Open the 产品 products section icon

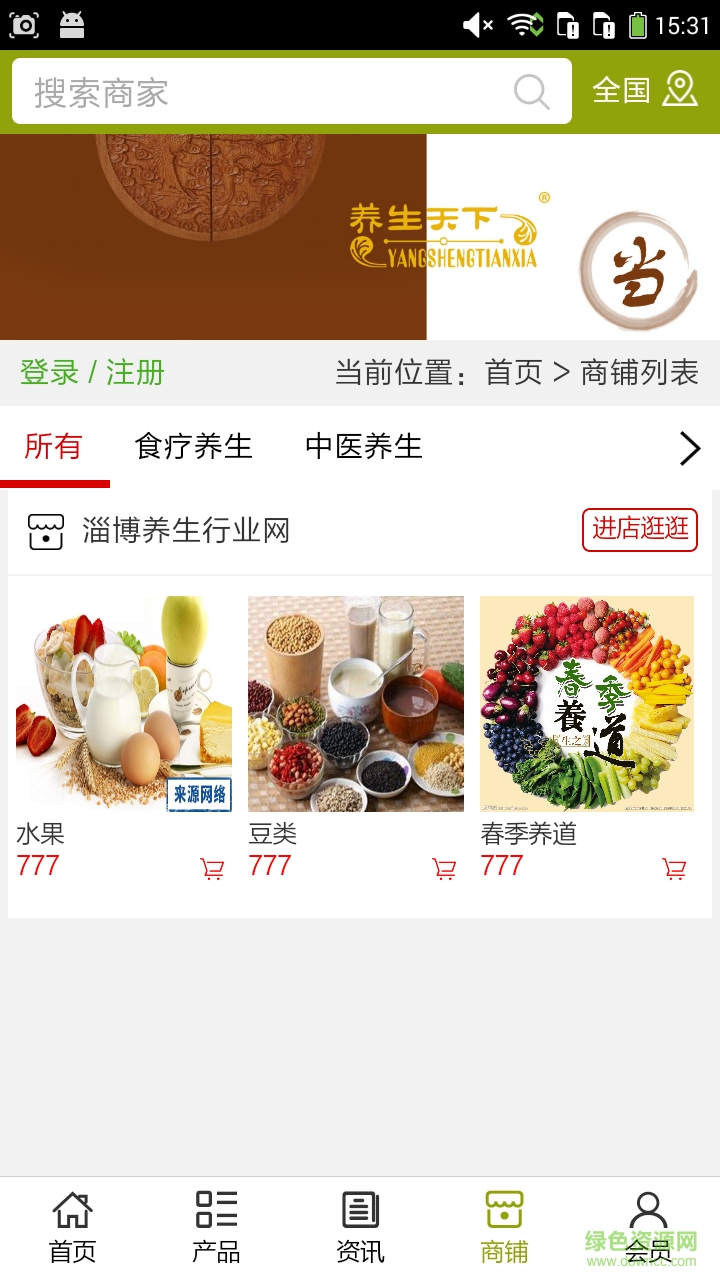(x=215, y=1211)
